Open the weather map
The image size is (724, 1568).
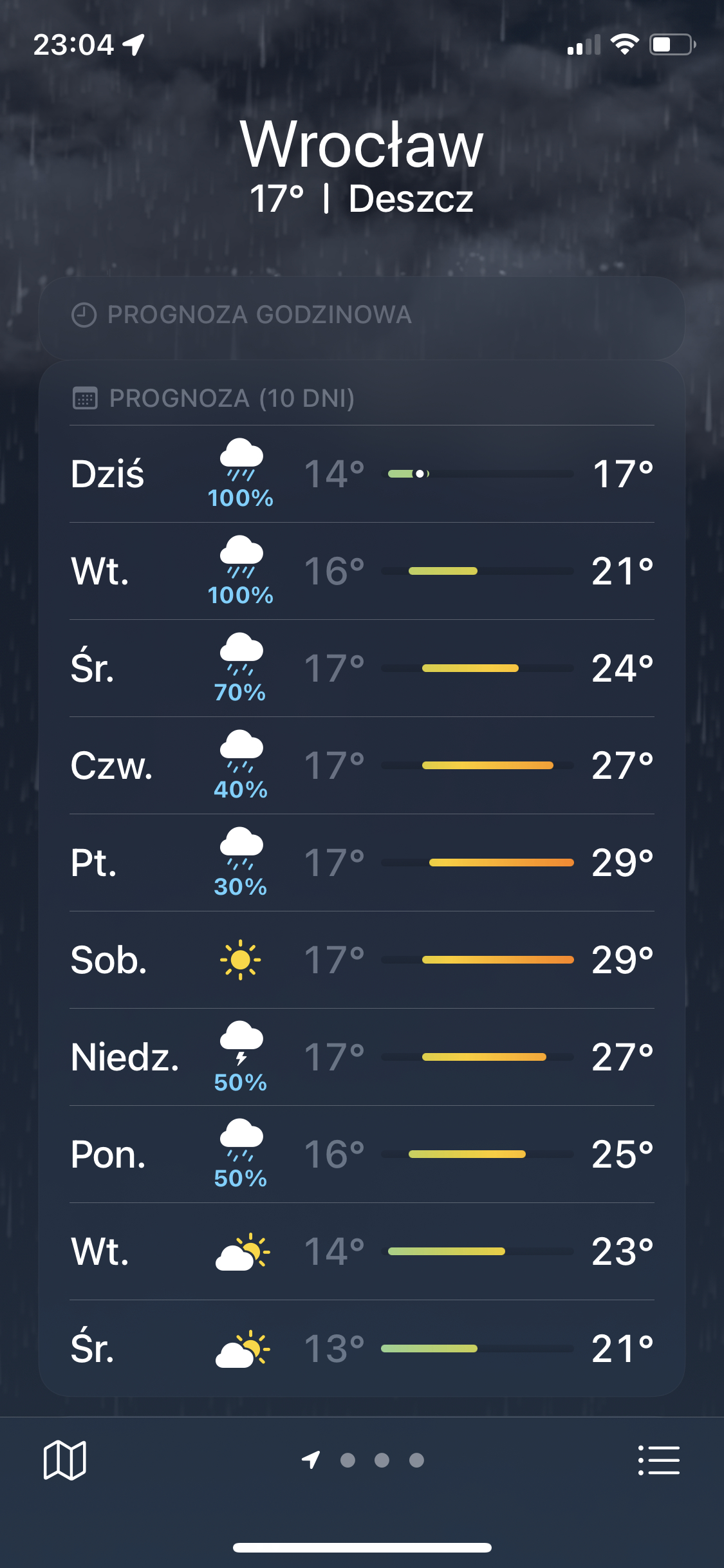point(64,1460)
